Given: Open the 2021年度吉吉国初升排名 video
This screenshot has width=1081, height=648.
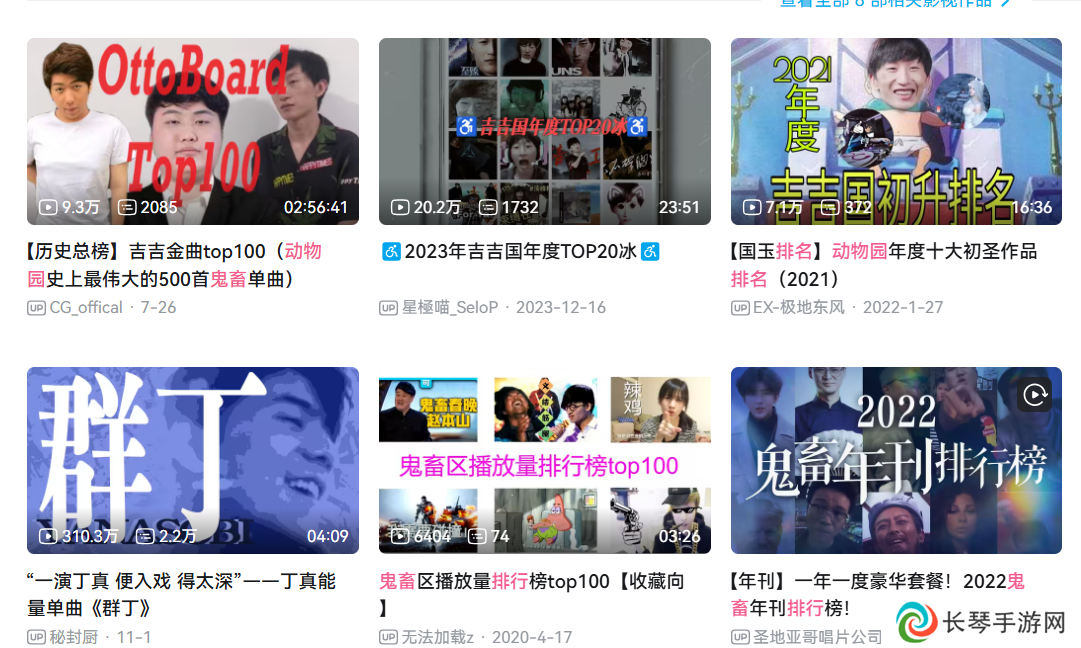Looking at the screenshot, I should point(896,130).
